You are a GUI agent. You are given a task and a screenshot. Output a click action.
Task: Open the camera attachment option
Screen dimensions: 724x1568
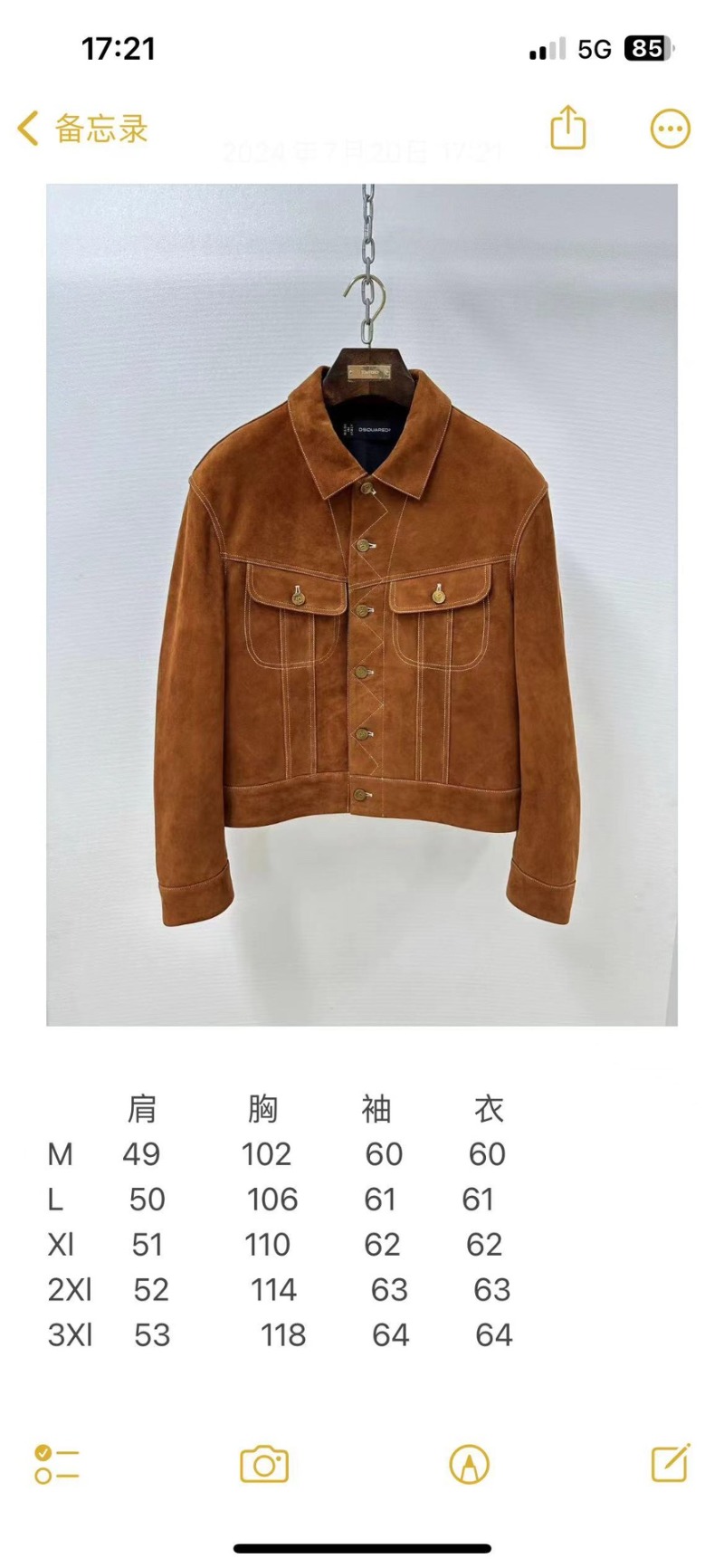click(x=263, y=1464)
